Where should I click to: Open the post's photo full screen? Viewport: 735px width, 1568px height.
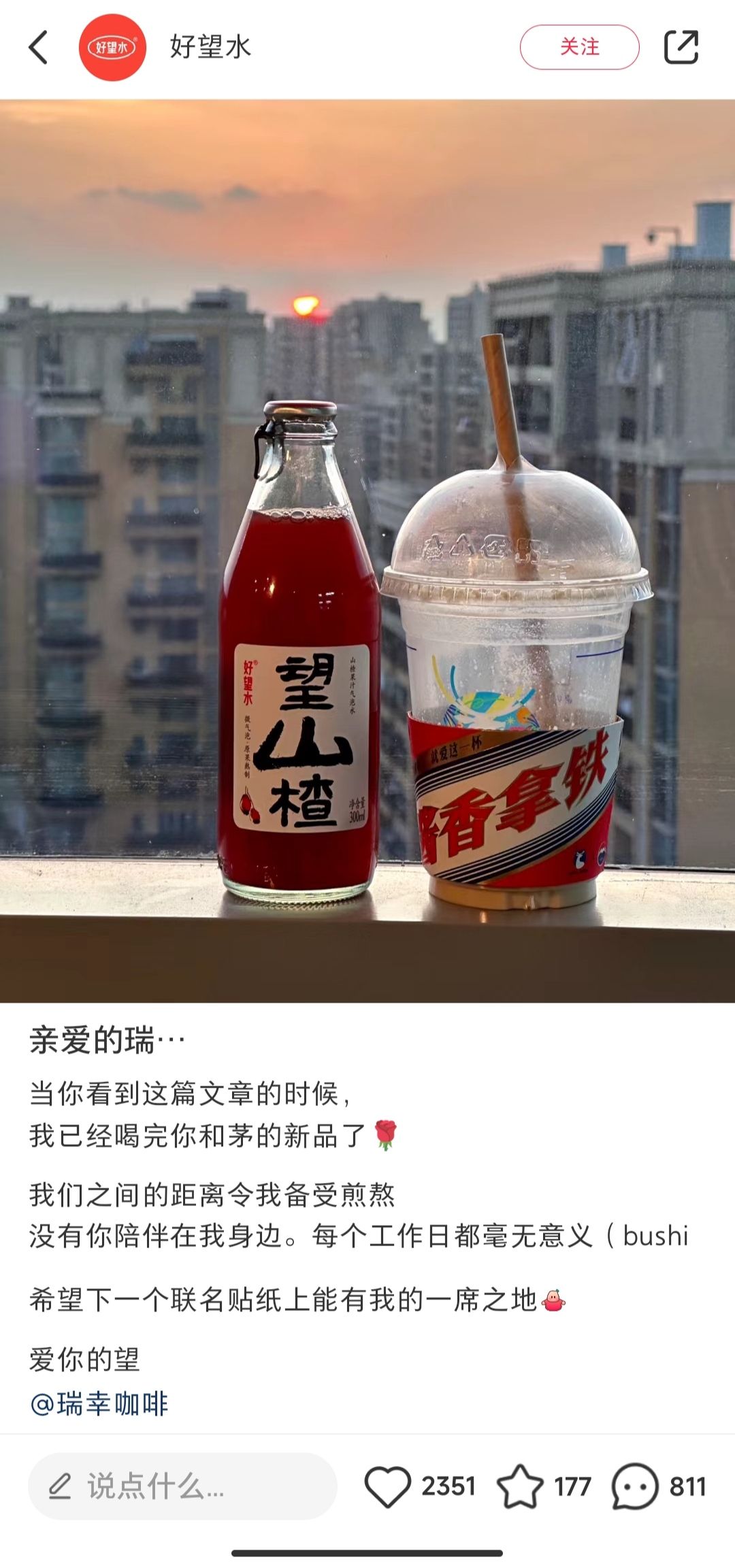(x=367, y=551)
